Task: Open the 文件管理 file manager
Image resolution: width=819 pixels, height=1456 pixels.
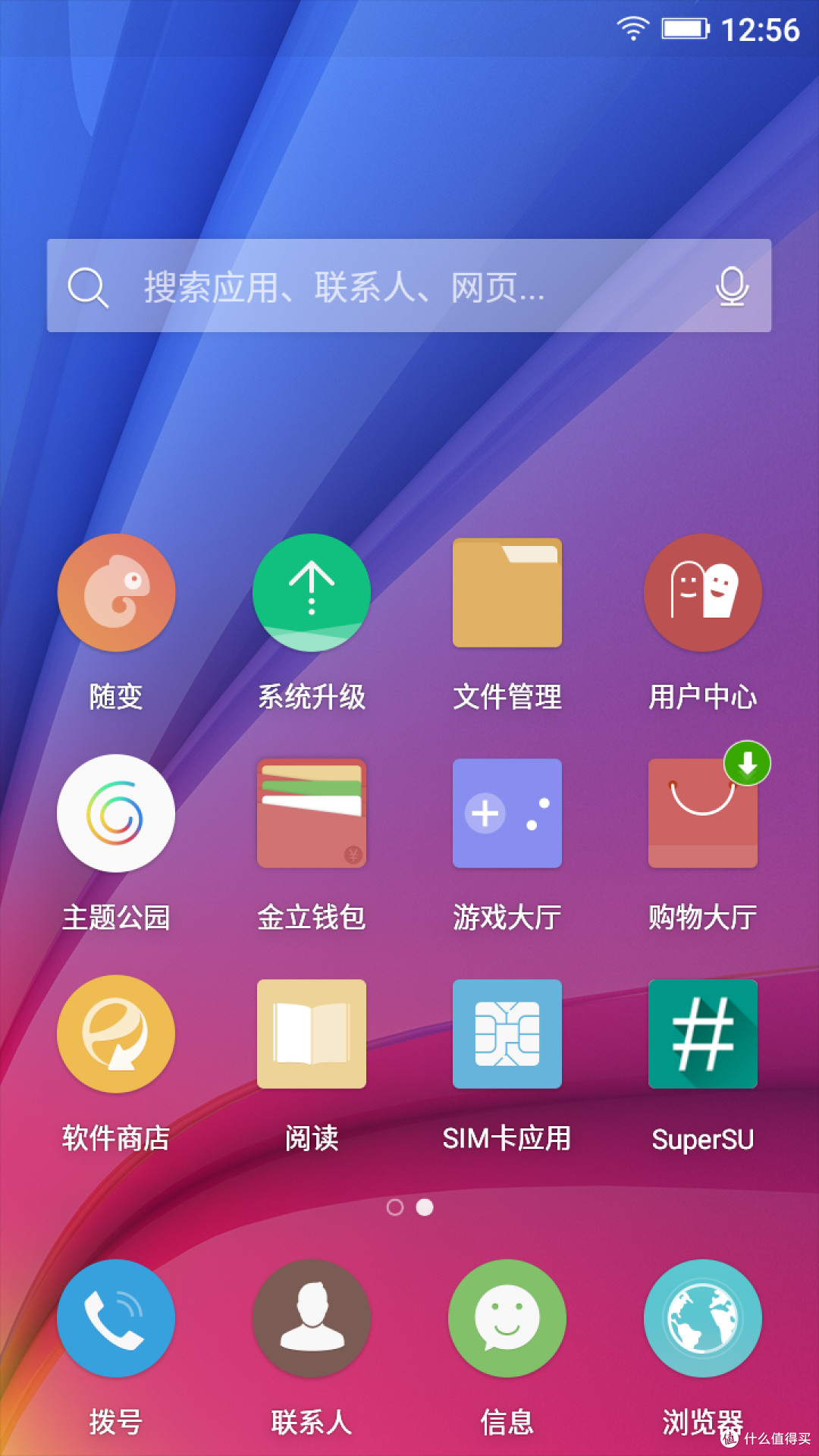Action: (507, 592)
